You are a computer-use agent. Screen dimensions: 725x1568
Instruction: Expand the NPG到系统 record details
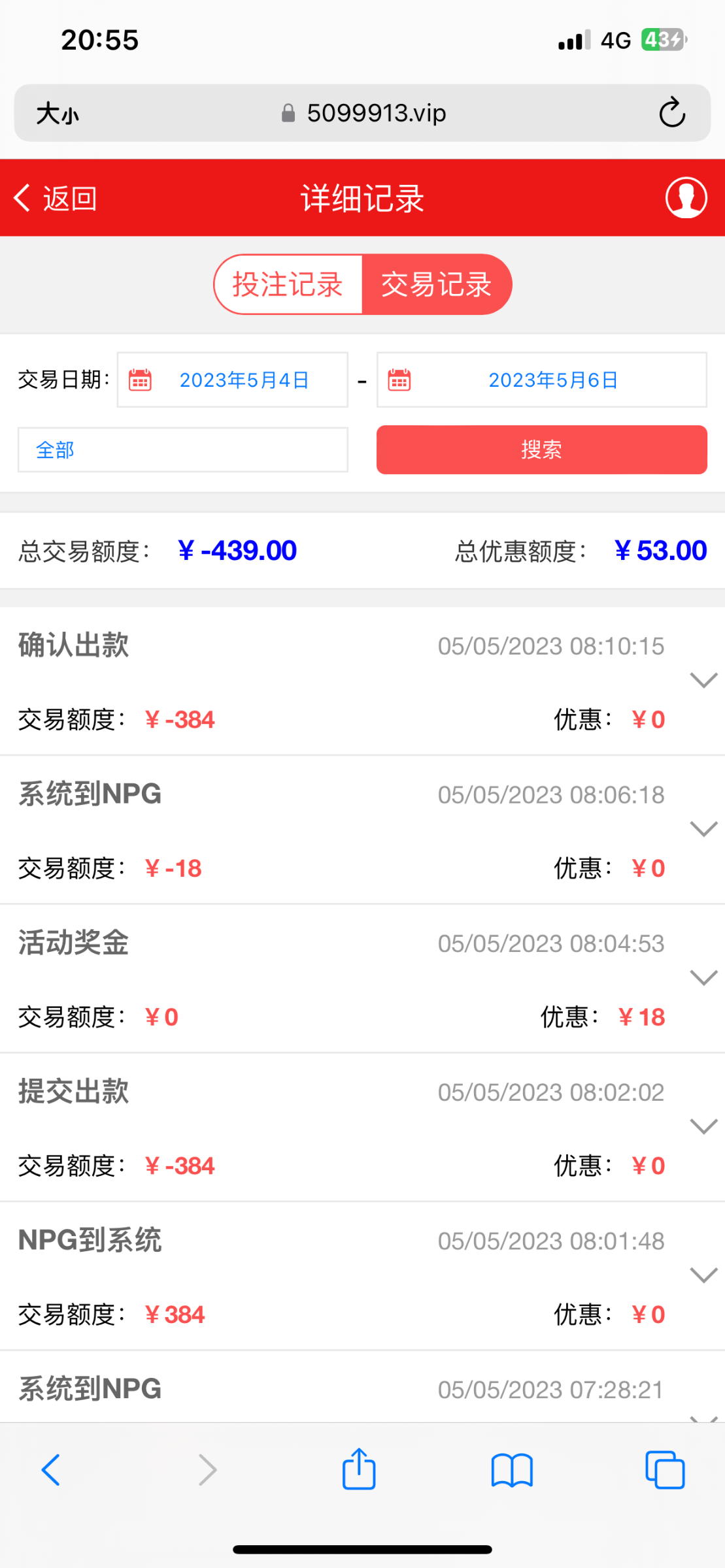click(703, 1275)
